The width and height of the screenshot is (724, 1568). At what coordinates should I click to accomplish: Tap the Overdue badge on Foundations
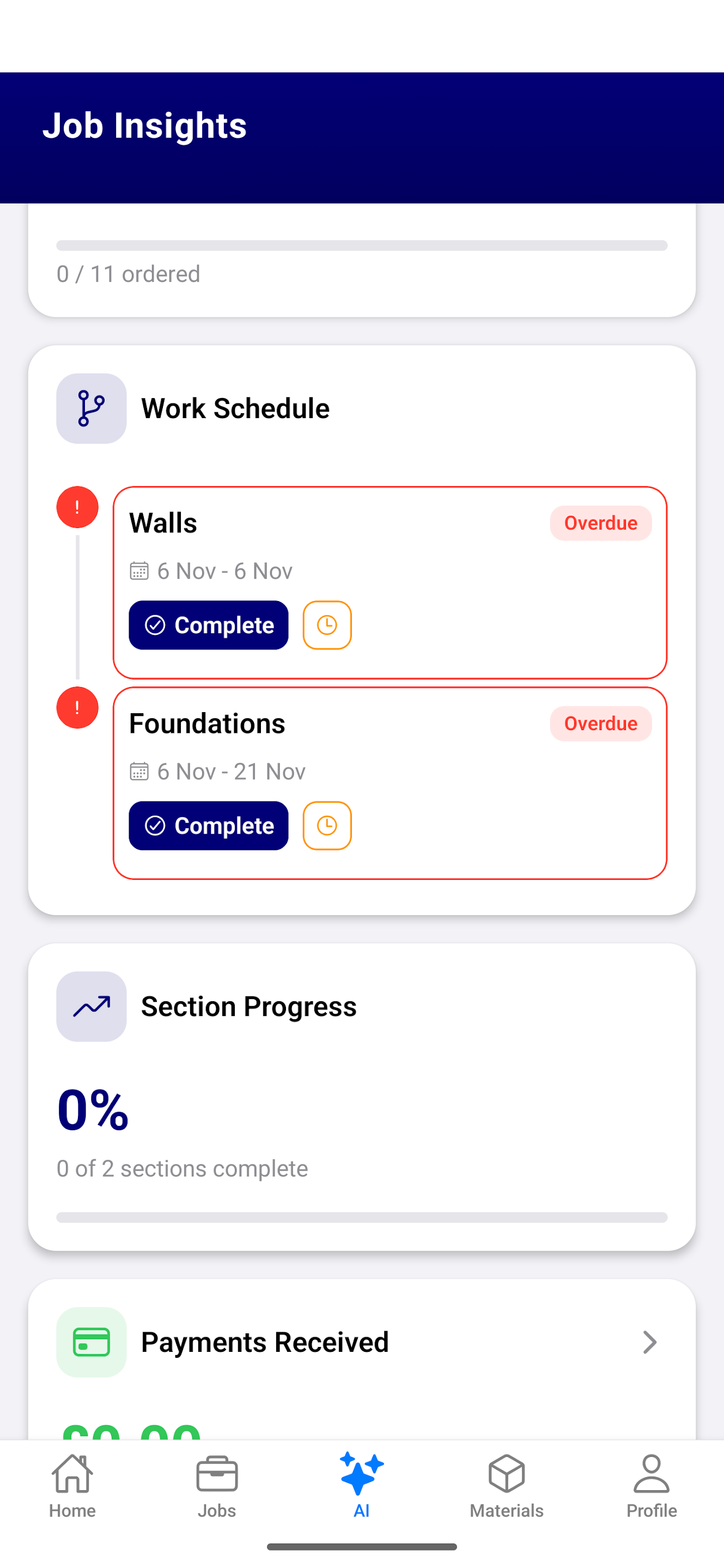(x=600, y=723)
